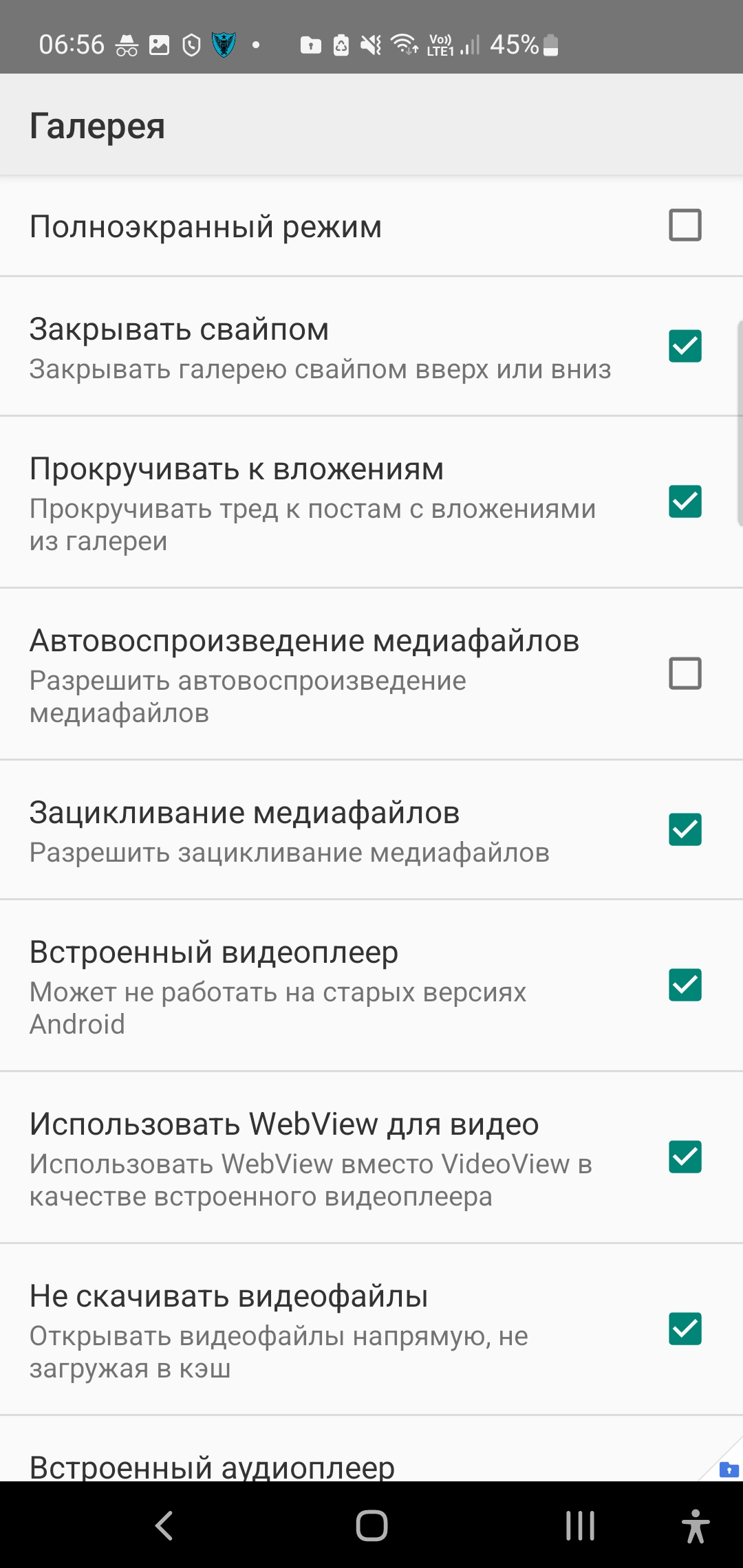Turn on Автовоспроизведение медиафайлов

point(685,673)
